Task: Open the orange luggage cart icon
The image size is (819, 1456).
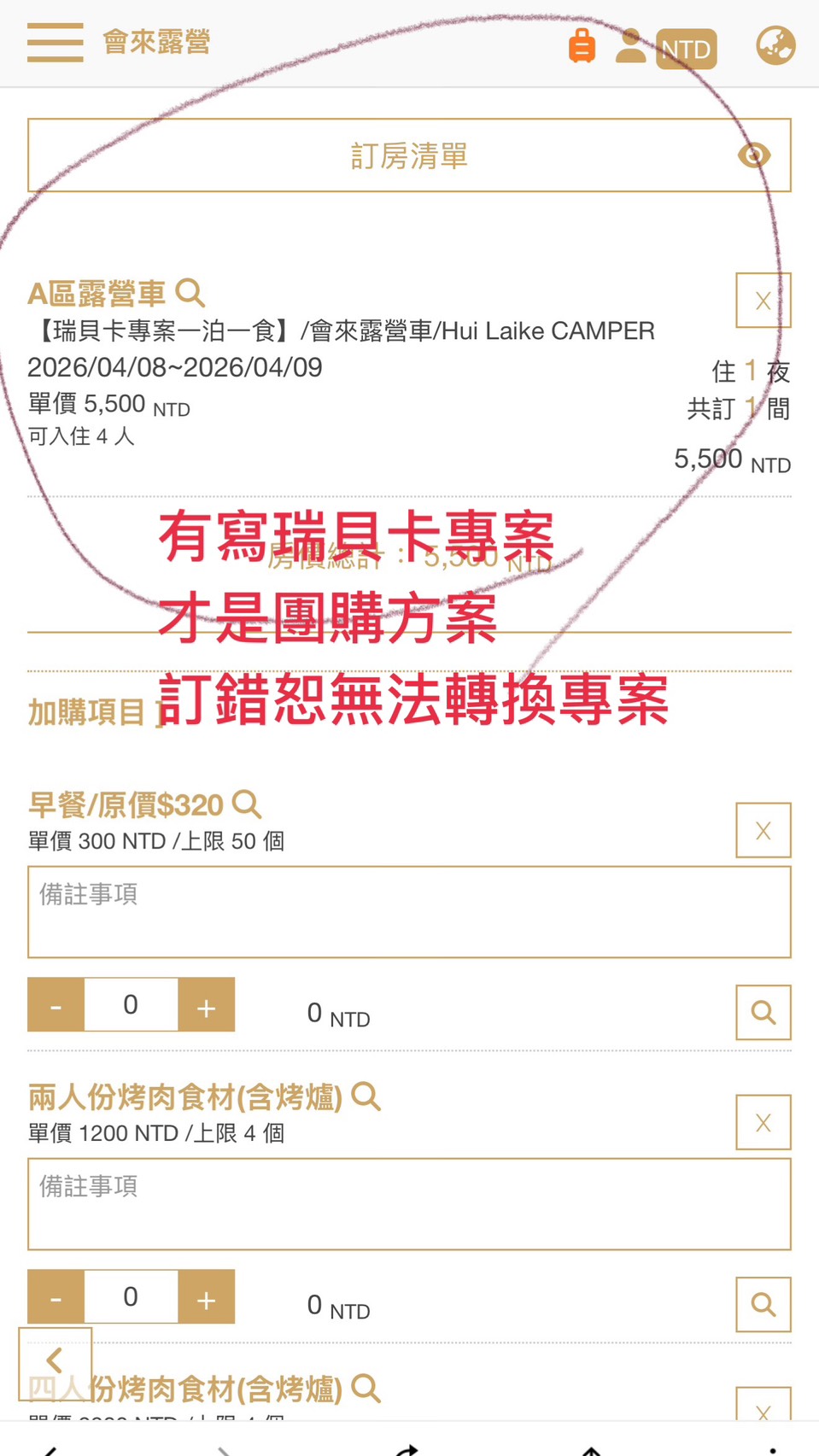Action: [582, 45]
